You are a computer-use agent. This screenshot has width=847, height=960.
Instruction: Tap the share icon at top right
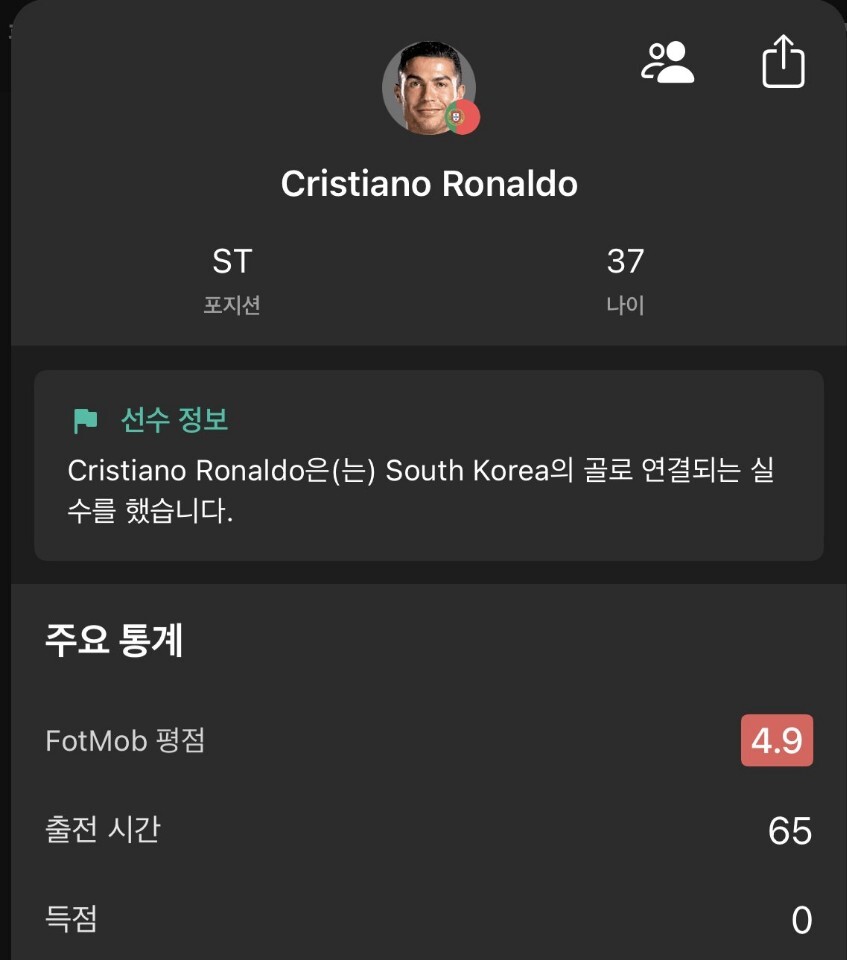[x=784, y=62]
